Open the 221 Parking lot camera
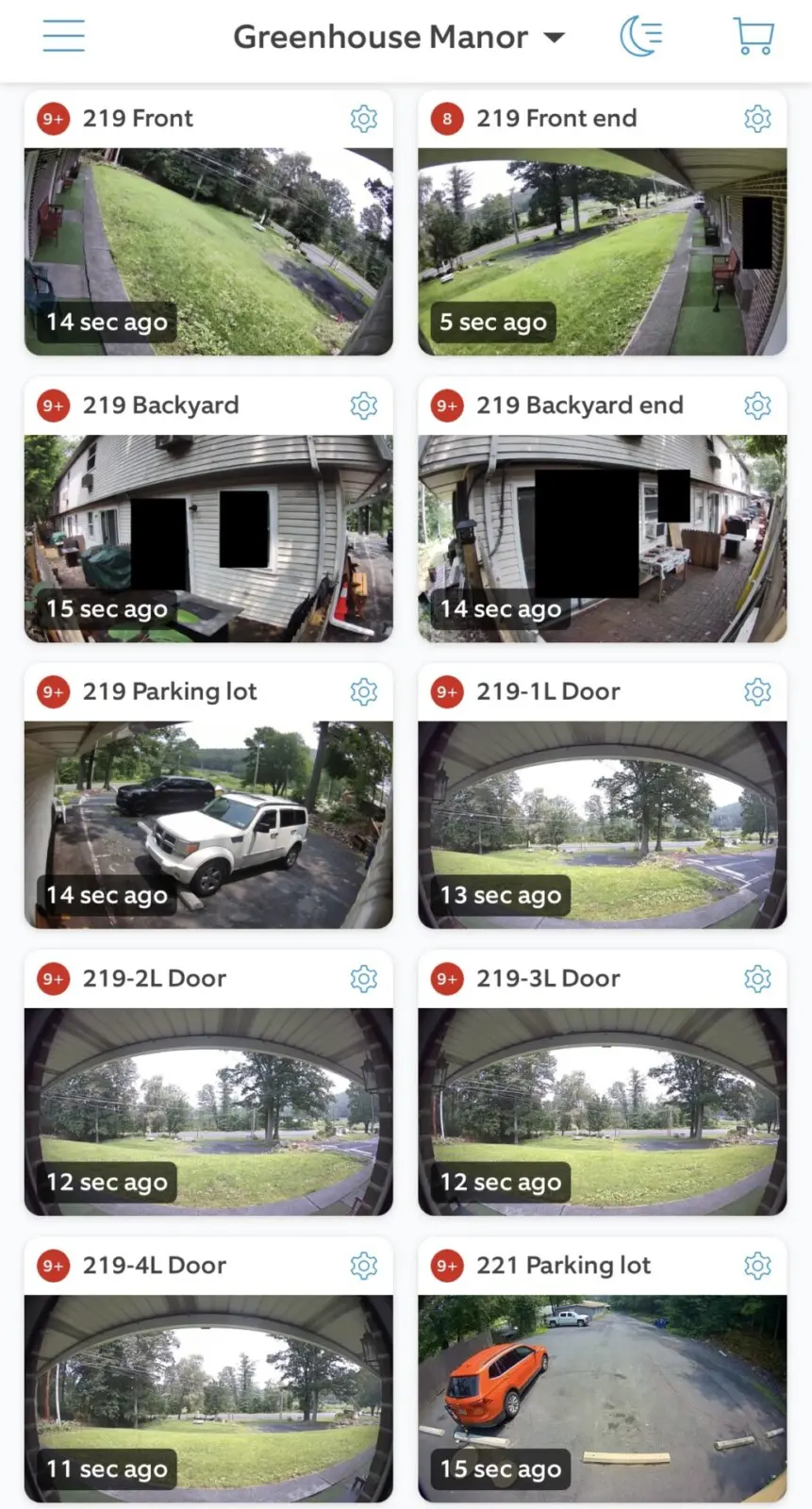Screen dimensions: 812x1509 (x=602, y=1398)
